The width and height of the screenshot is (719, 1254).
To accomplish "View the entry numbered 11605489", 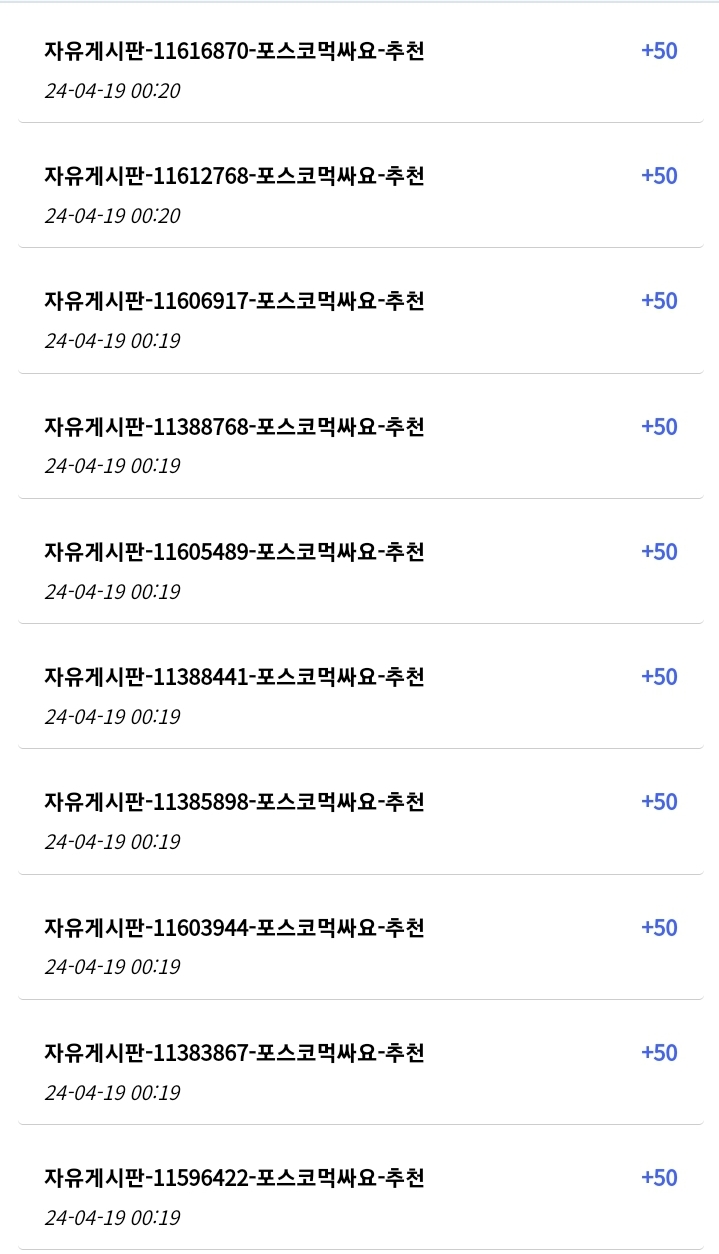I will (x=234, y=552).
